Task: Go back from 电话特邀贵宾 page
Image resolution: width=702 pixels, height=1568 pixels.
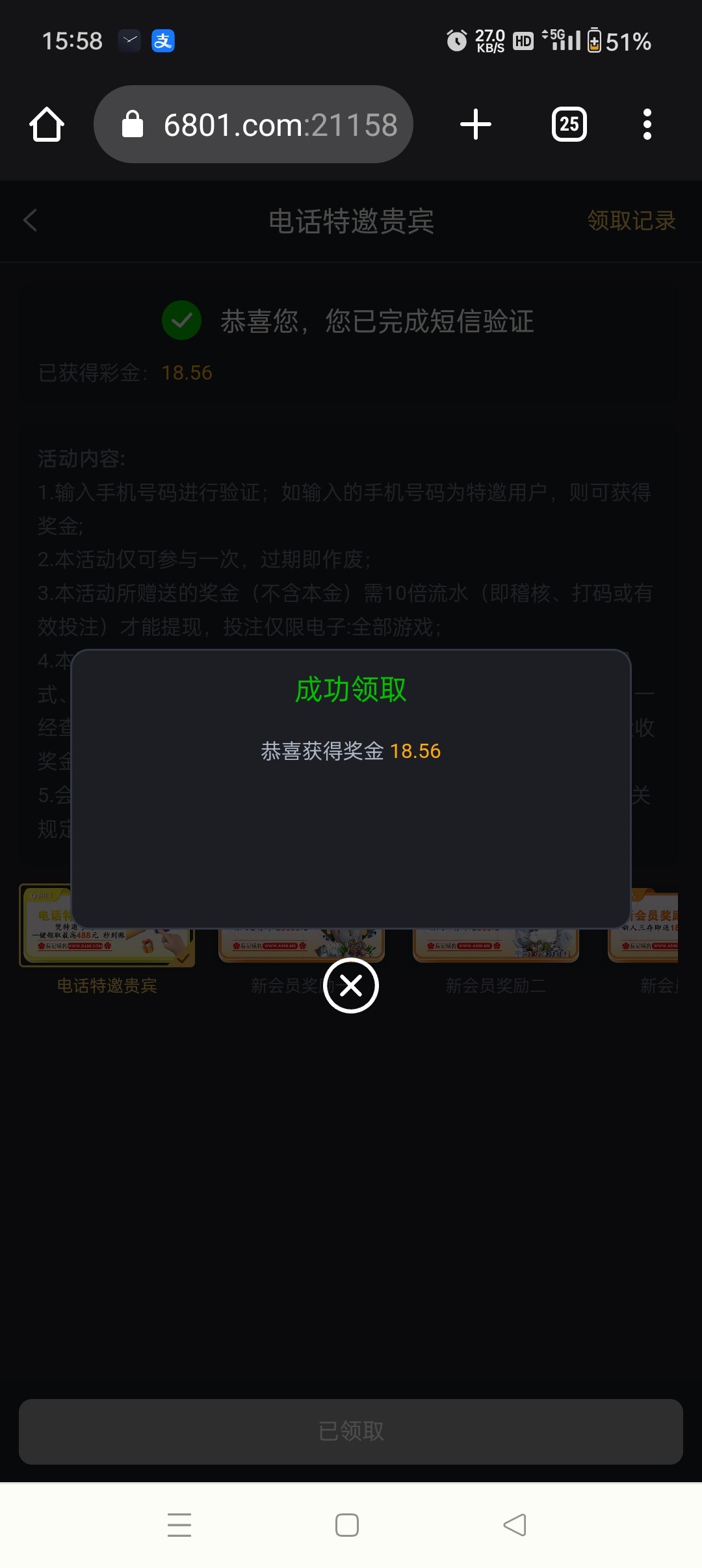Action: [31, 220]
